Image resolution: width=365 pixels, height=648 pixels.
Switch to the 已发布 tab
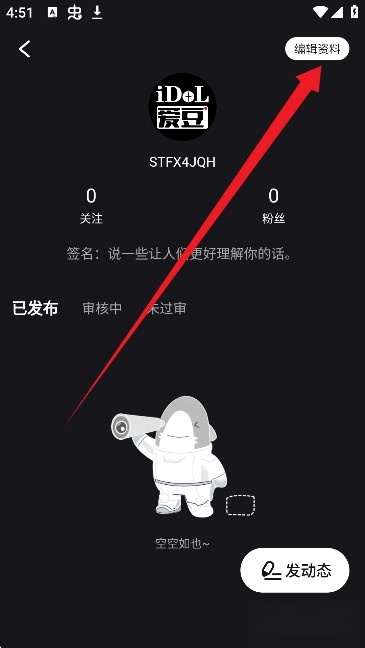click(35, 308)
